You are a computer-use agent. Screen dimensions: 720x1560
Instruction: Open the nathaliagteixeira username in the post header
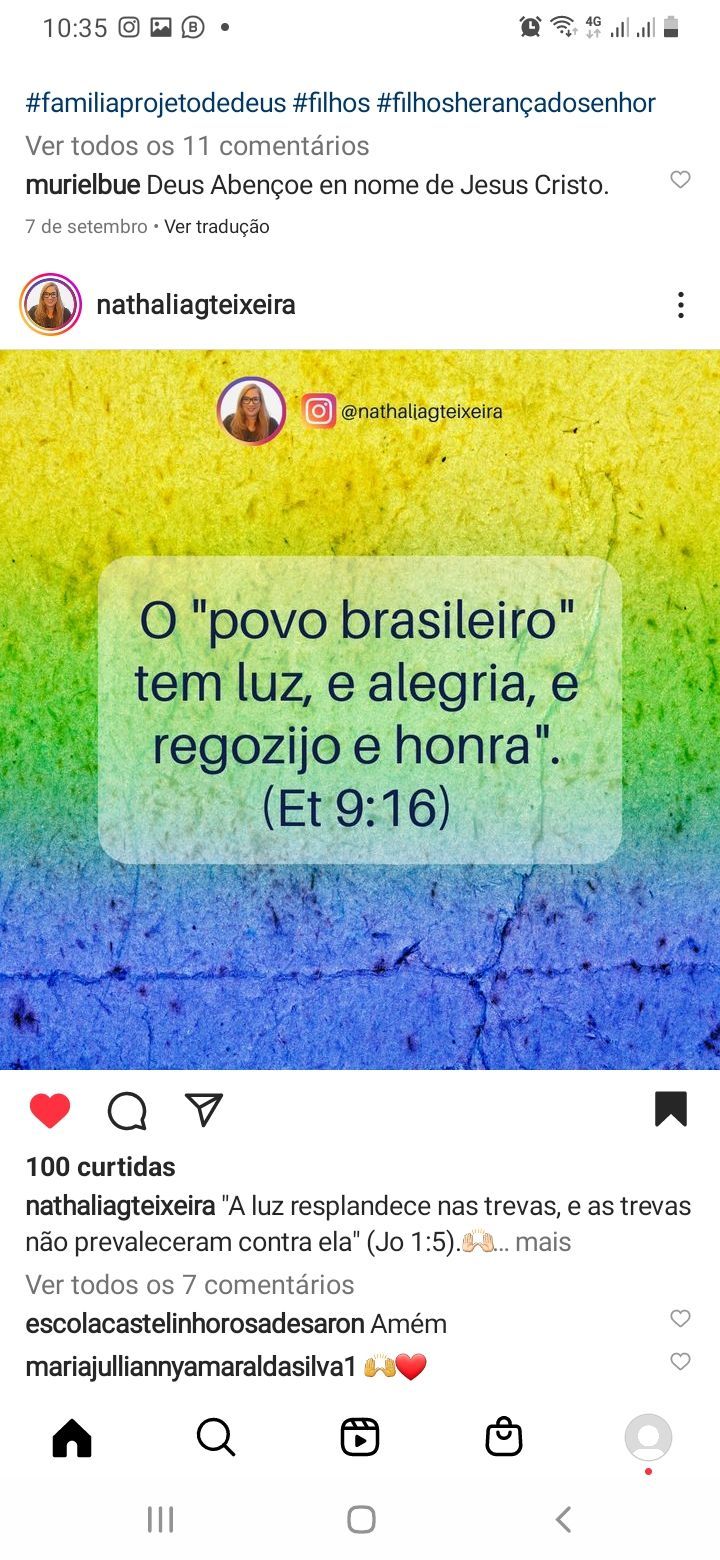pyautogui.click(x=196, y=305)
